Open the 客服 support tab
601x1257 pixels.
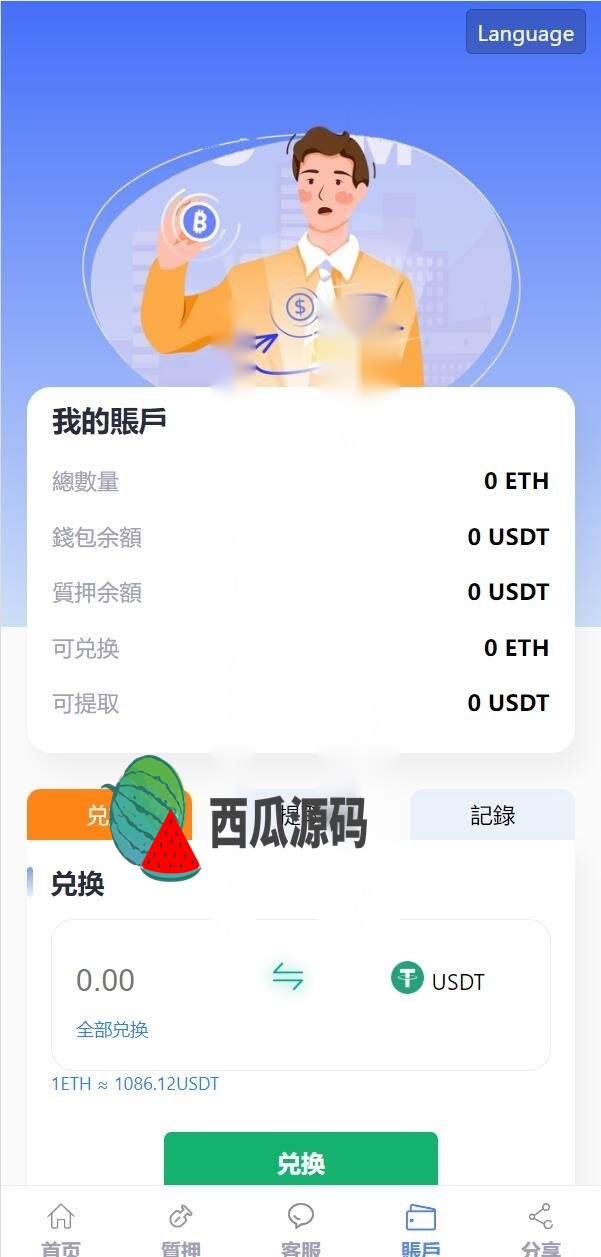click(x=301, y=1228)
